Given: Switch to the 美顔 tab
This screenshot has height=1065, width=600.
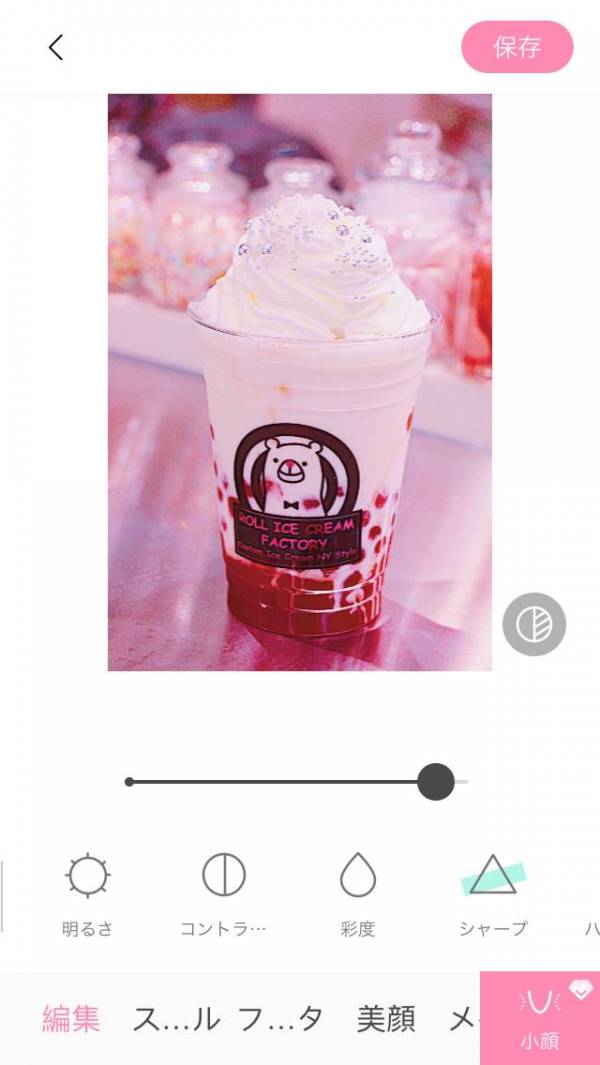Looking at the screenshot, I should [x=386, y=1018].
